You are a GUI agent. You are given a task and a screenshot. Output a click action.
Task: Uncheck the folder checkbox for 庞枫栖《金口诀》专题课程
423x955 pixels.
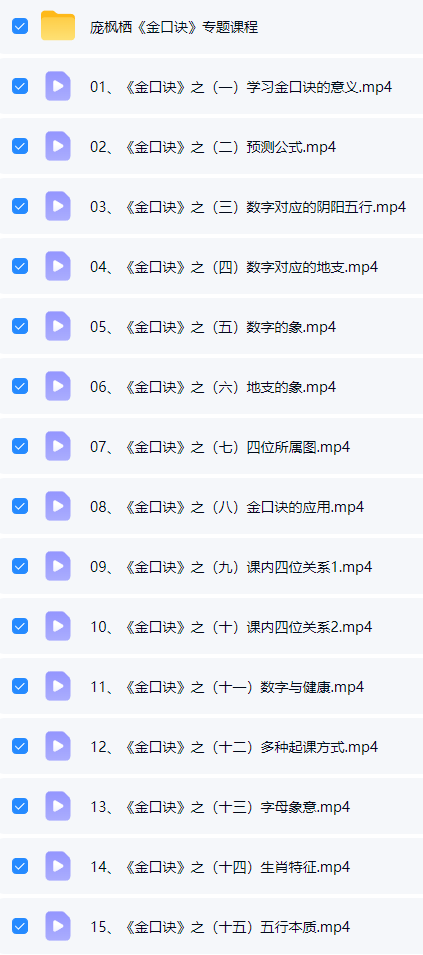pyautogui.click(x=20, y=26)
